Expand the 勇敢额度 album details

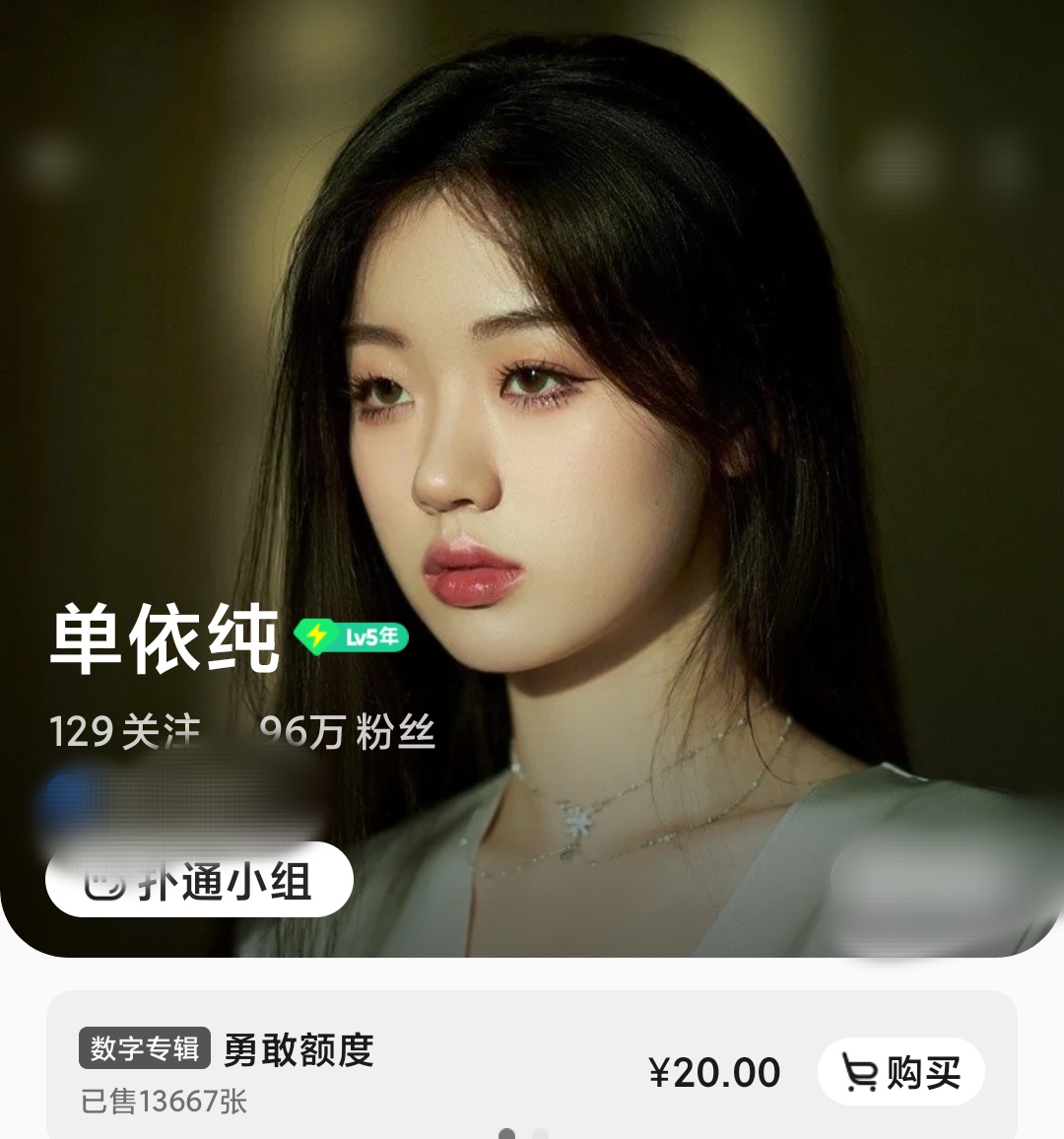click(x=296, y=1052)
